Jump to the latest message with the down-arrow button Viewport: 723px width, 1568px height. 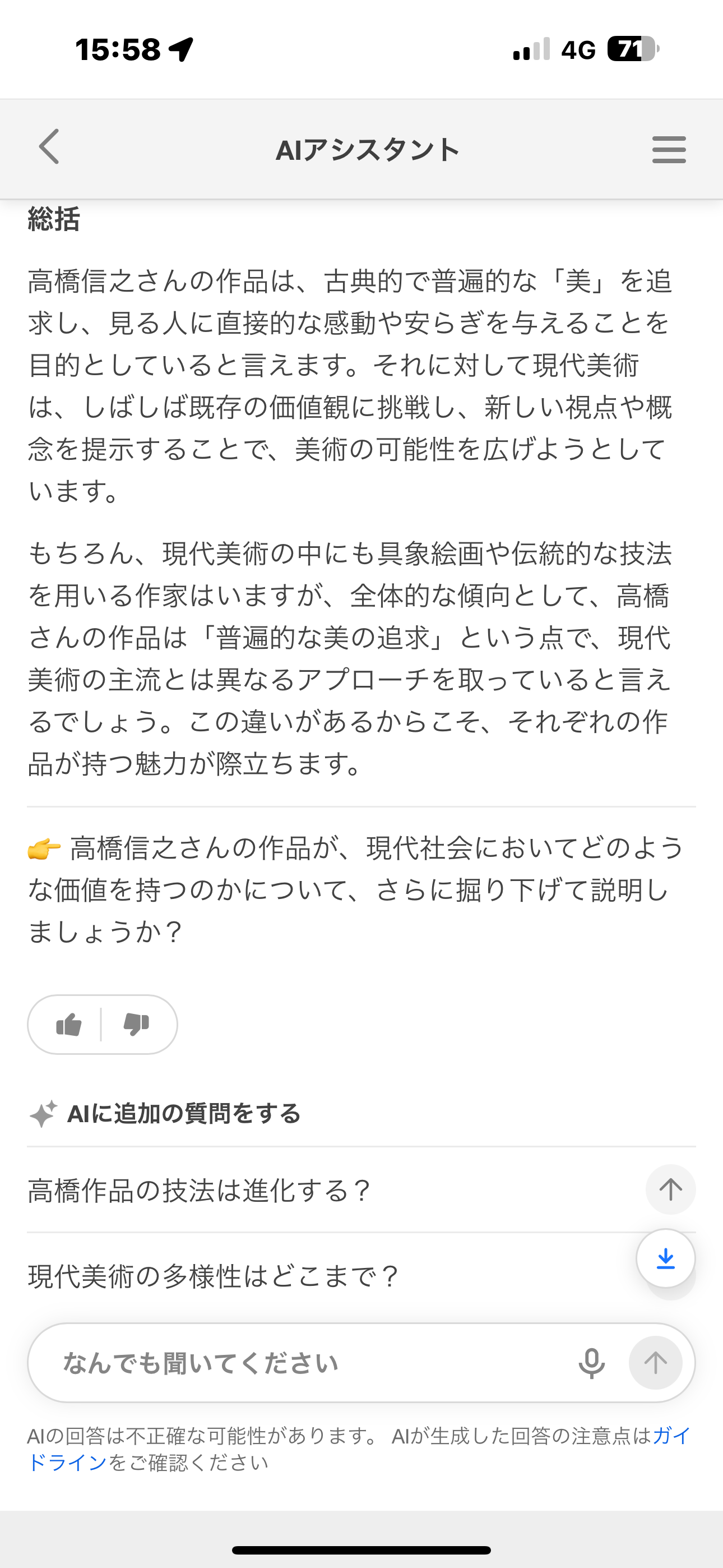(666, 1258)
